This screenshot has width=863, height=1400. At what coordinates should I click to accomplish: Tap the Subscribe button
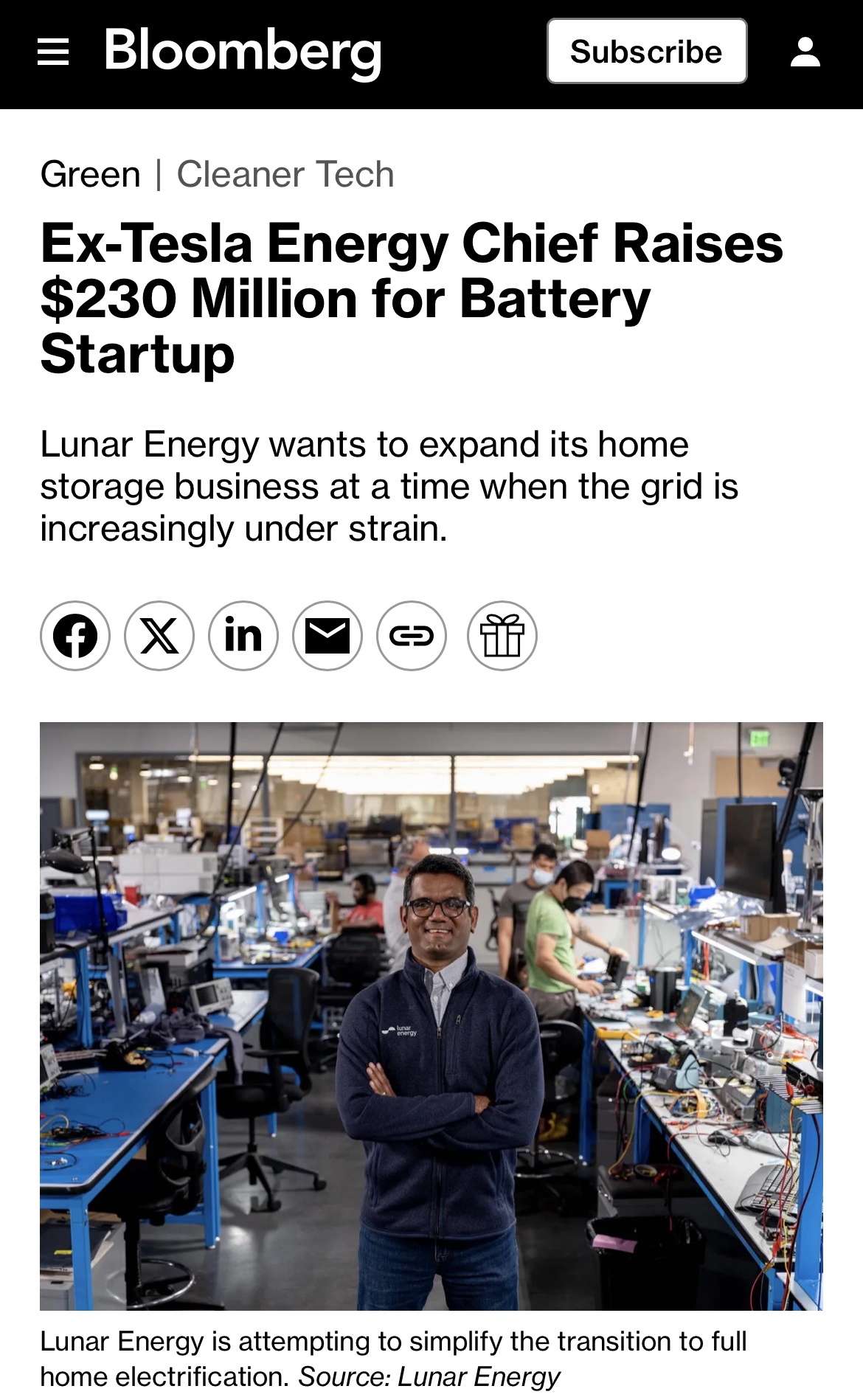646,52
